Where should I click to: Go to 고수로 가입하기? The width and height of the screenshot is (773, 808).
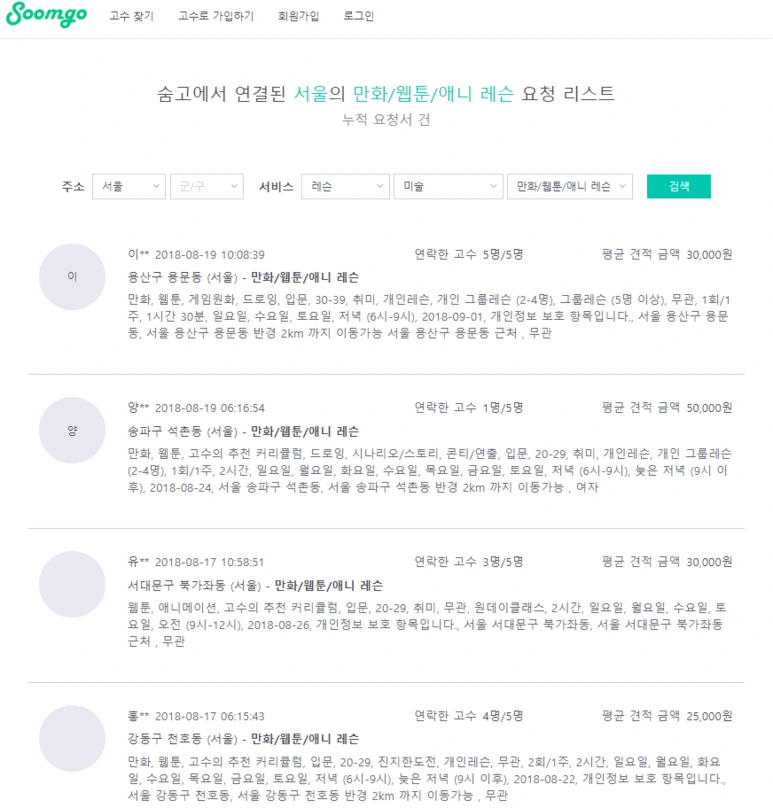216,16
